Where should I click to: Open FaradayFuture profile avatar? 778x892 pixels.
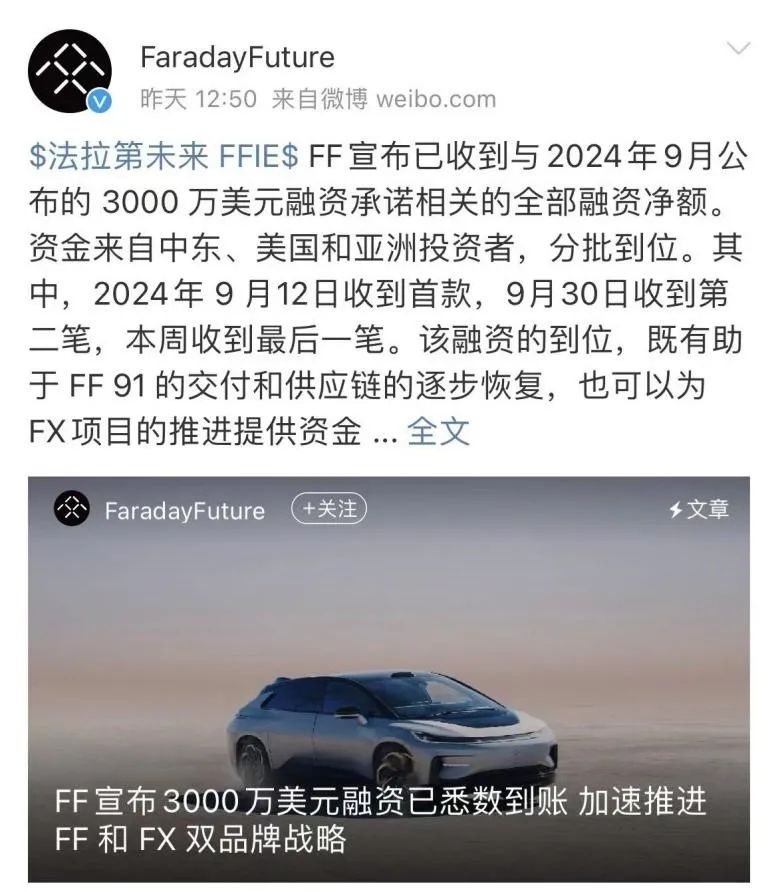pos(69,70)
